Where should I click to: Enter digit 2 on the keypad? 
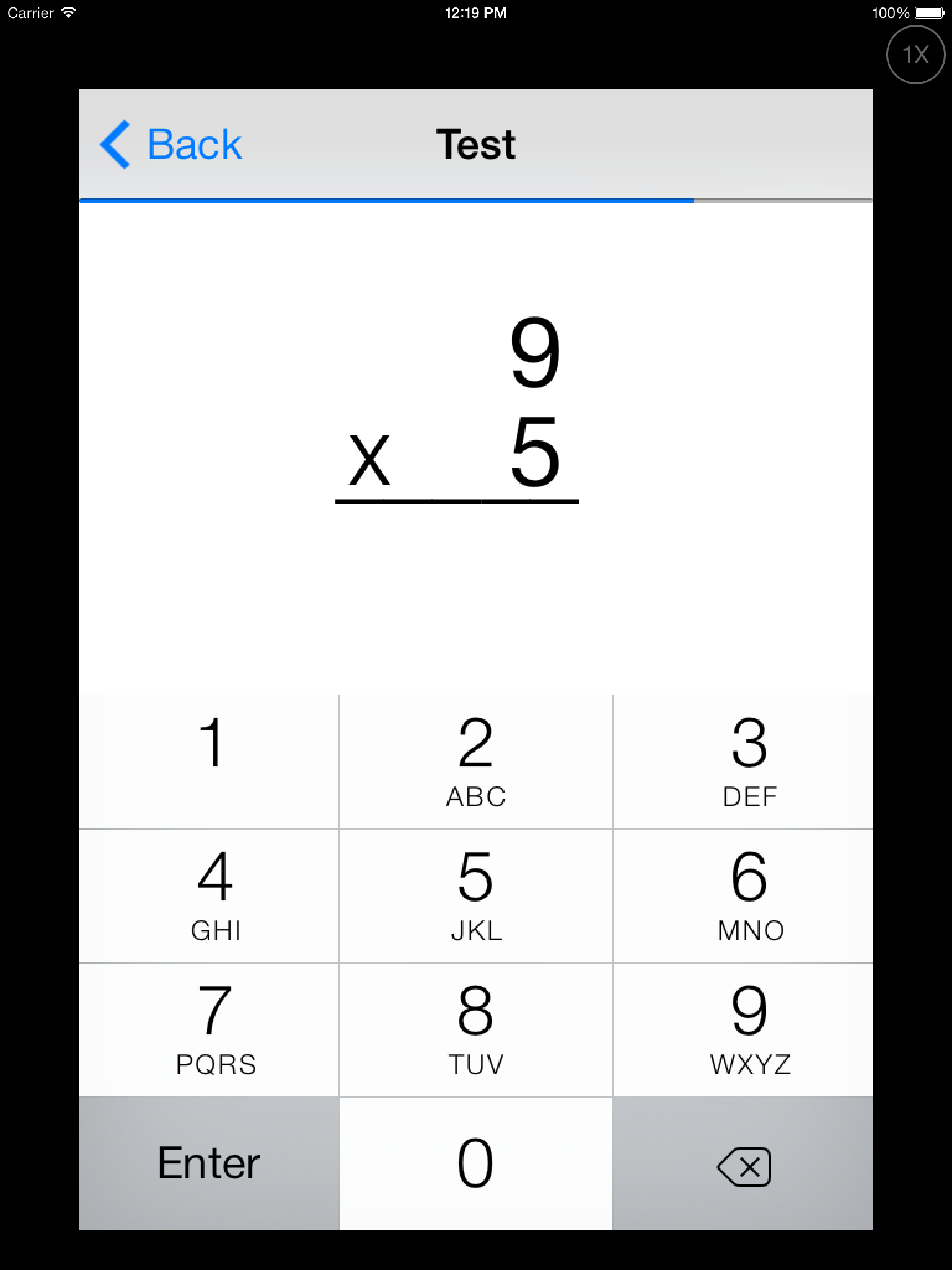(475, 762)
